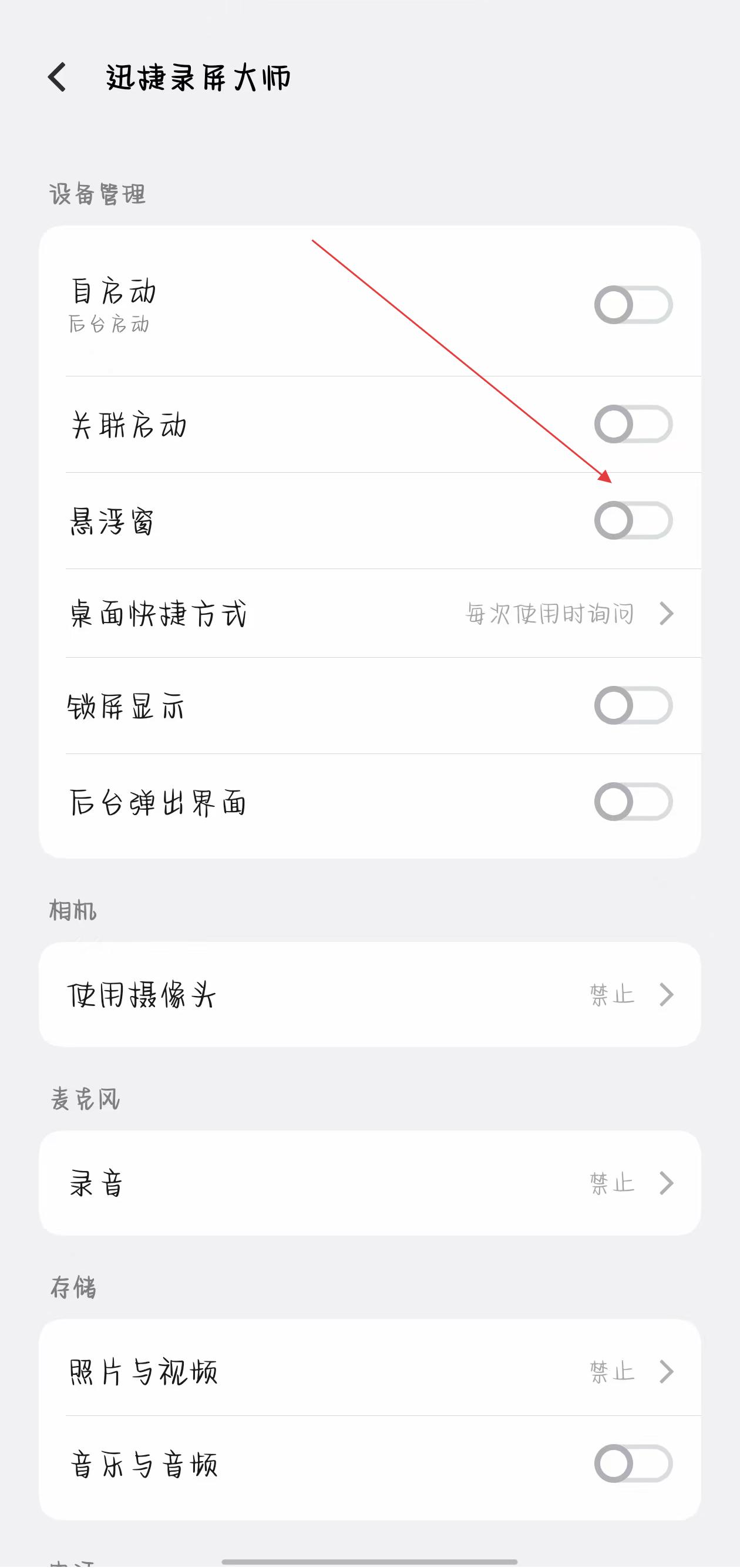This screenshot has height=1568, width=740.
Task: Enable 锁屏显示 switch
Action: coord(633,705)
